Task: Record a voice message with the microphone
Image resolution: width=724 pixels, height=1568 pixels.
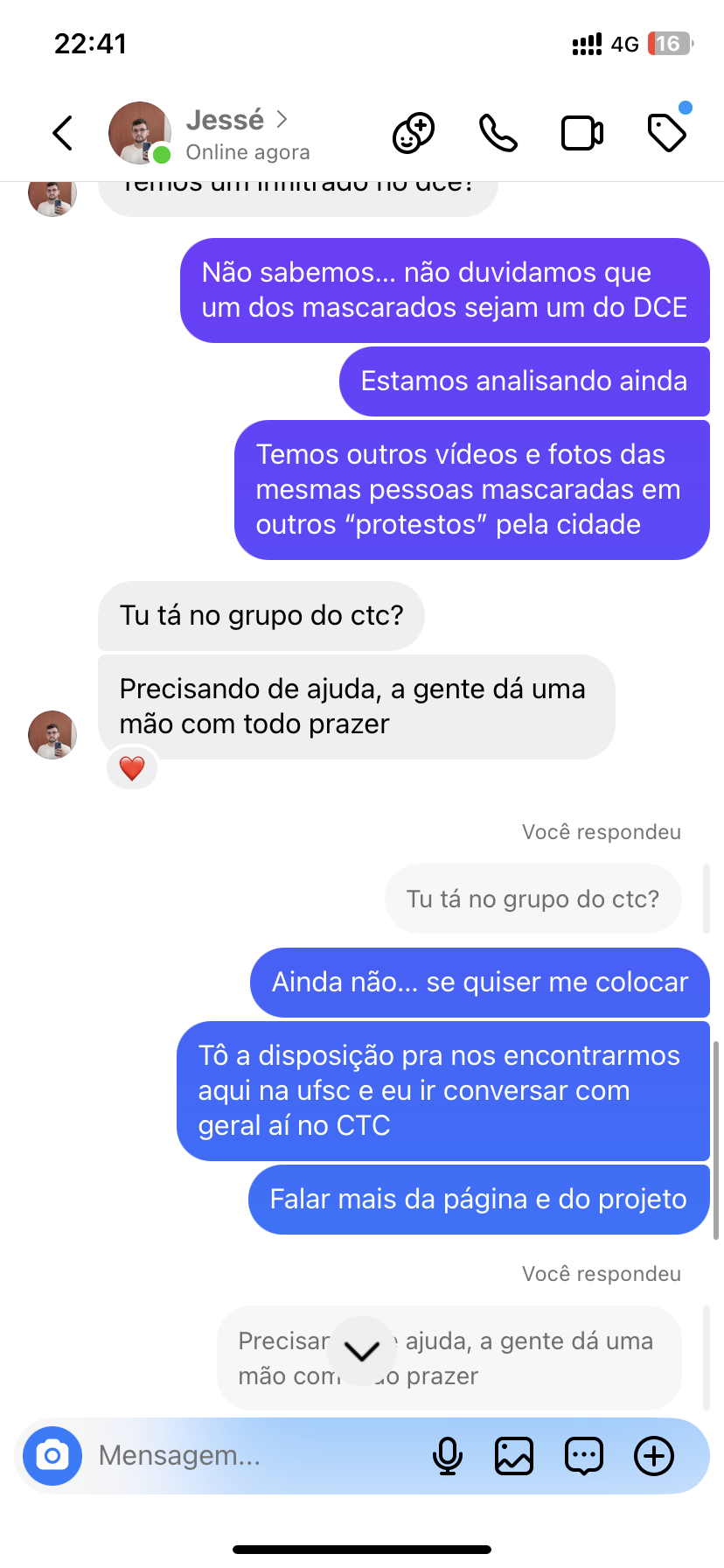Action: (x=448, y=1456)
